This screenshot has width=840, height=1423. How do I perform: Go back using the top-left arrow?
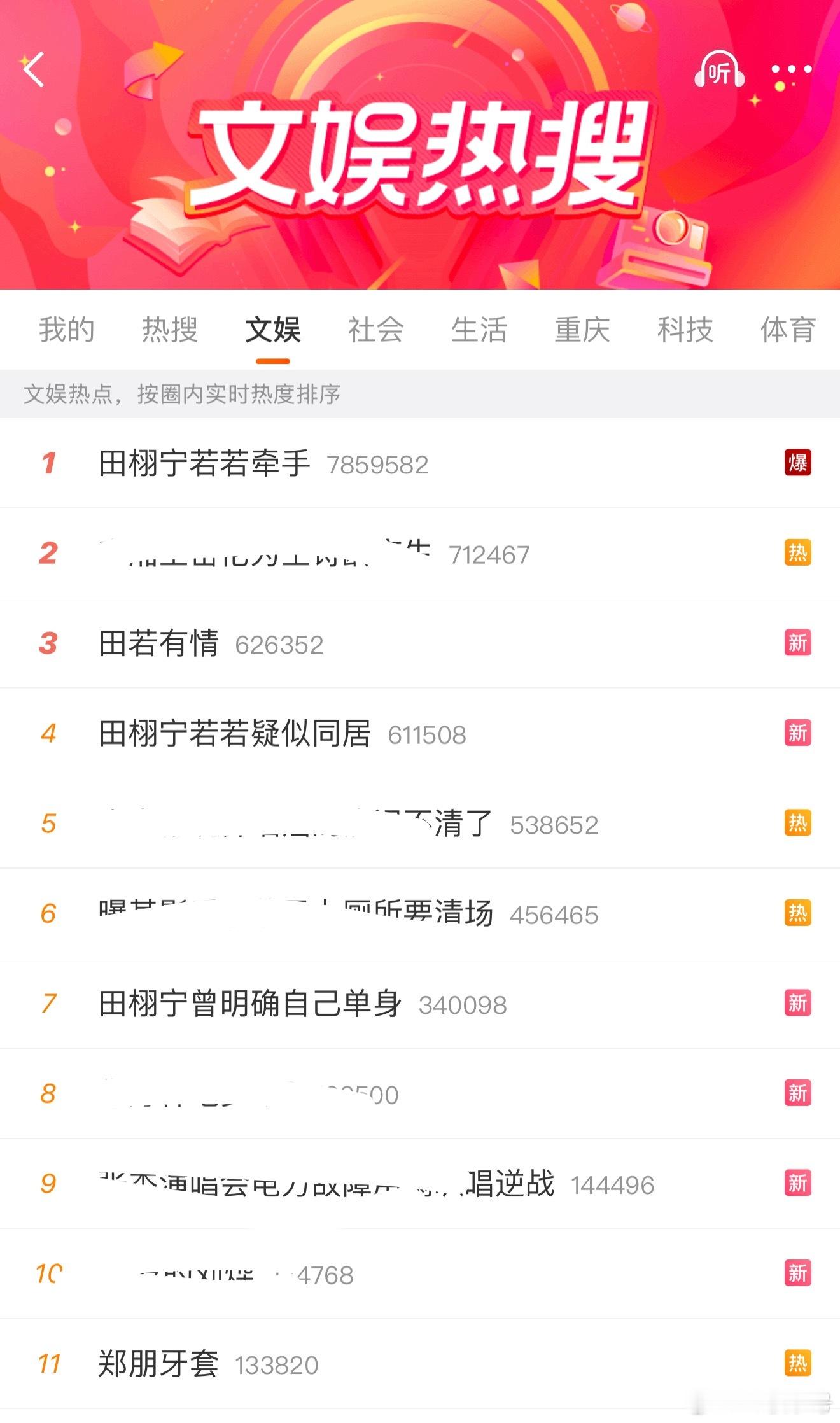click(x=34, y=69)
